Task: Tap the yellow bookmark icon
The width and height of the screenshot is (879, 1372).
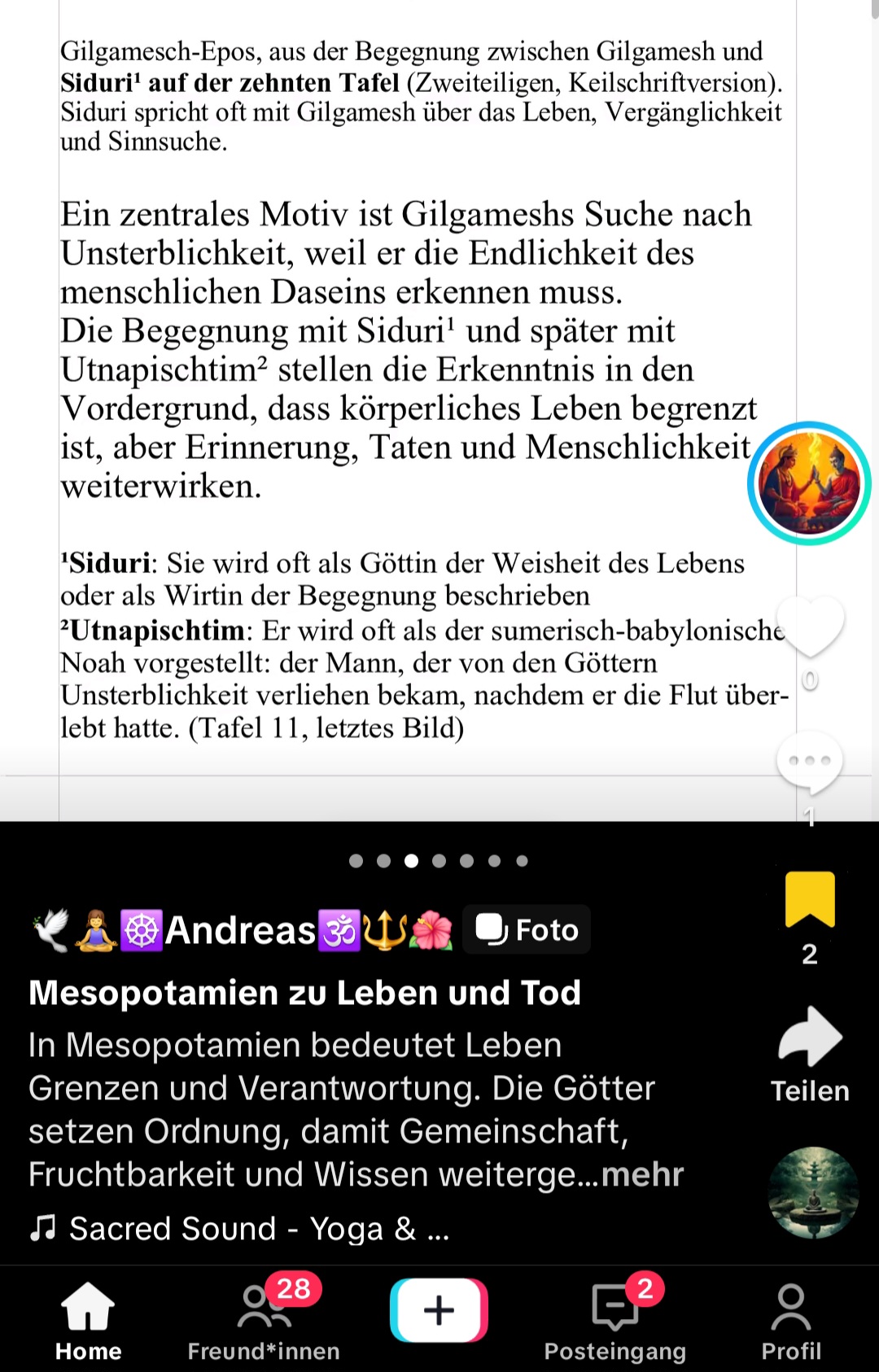Action: click(810, 900)
